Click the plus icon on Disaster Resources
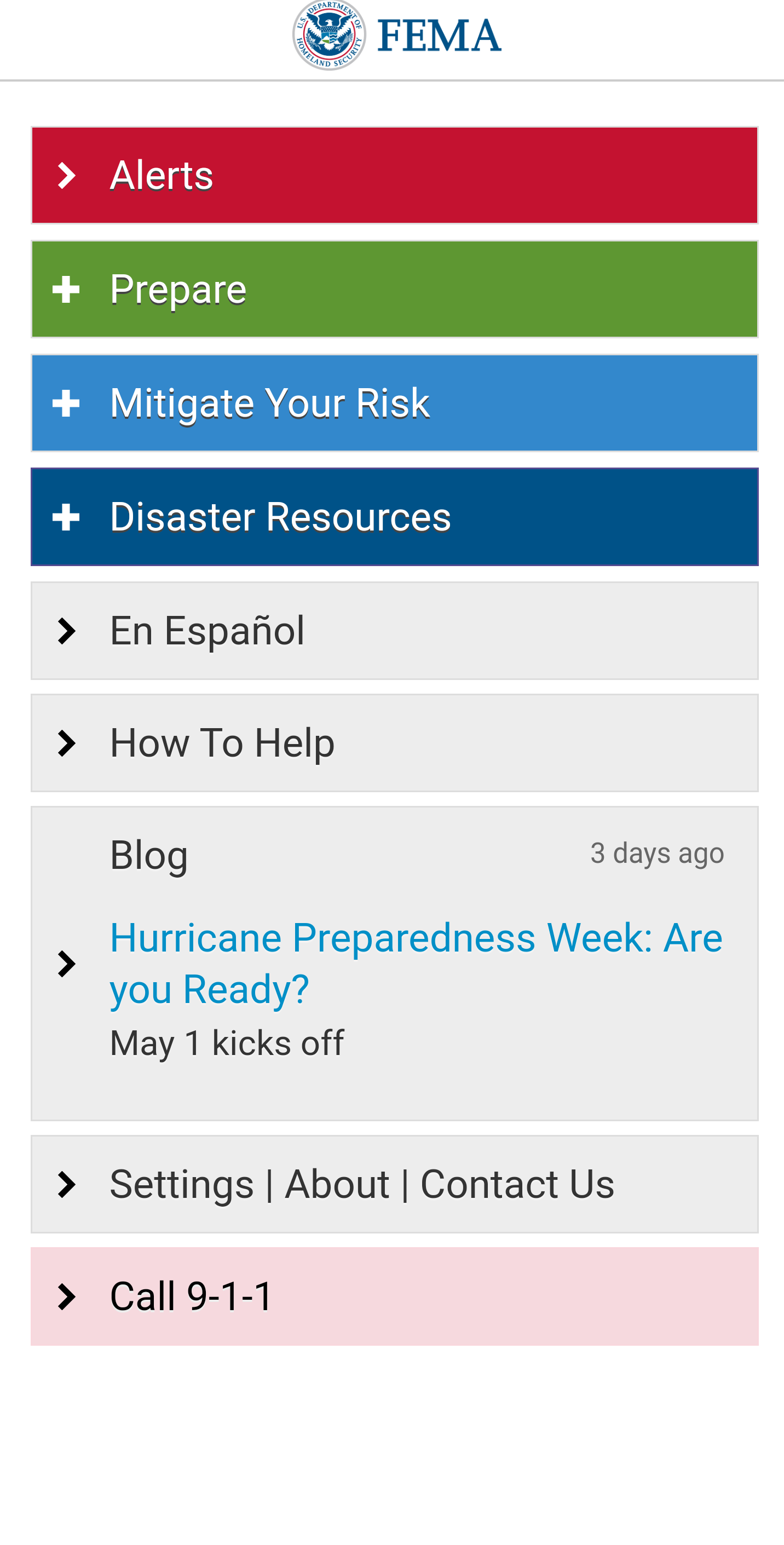Image resolution: width=784 pixels, height=1545 pixels. pos(66,516)
